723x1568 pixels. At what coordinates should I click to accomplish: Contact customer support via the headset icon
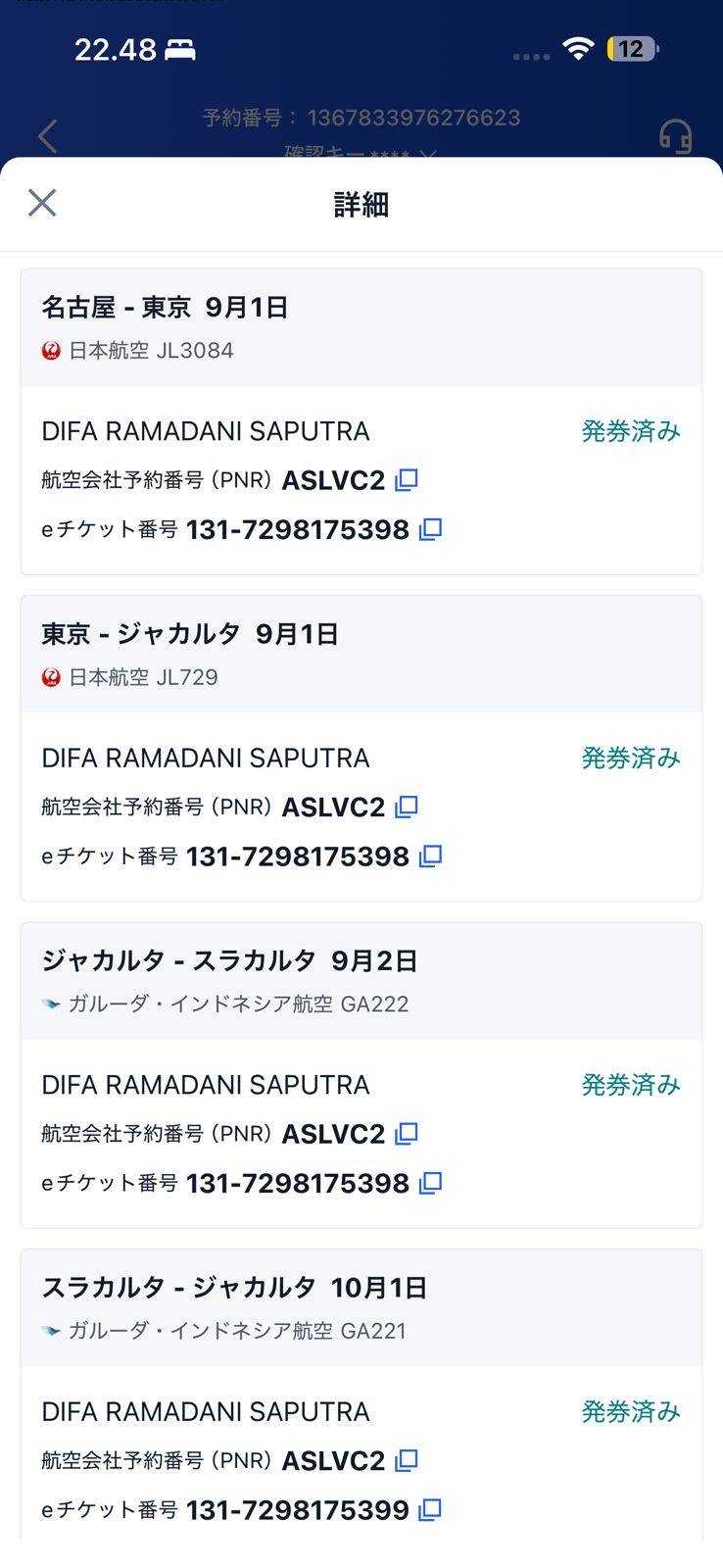coord(675,135)
